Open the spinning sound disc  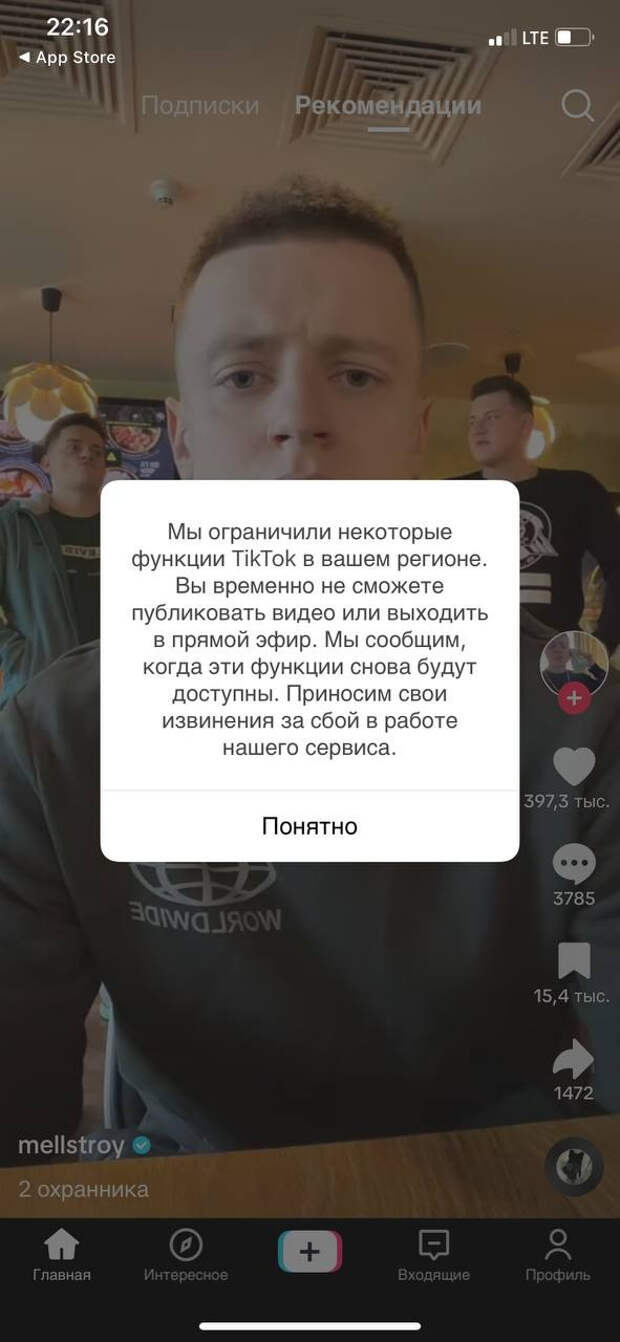tap(574, 1167)
